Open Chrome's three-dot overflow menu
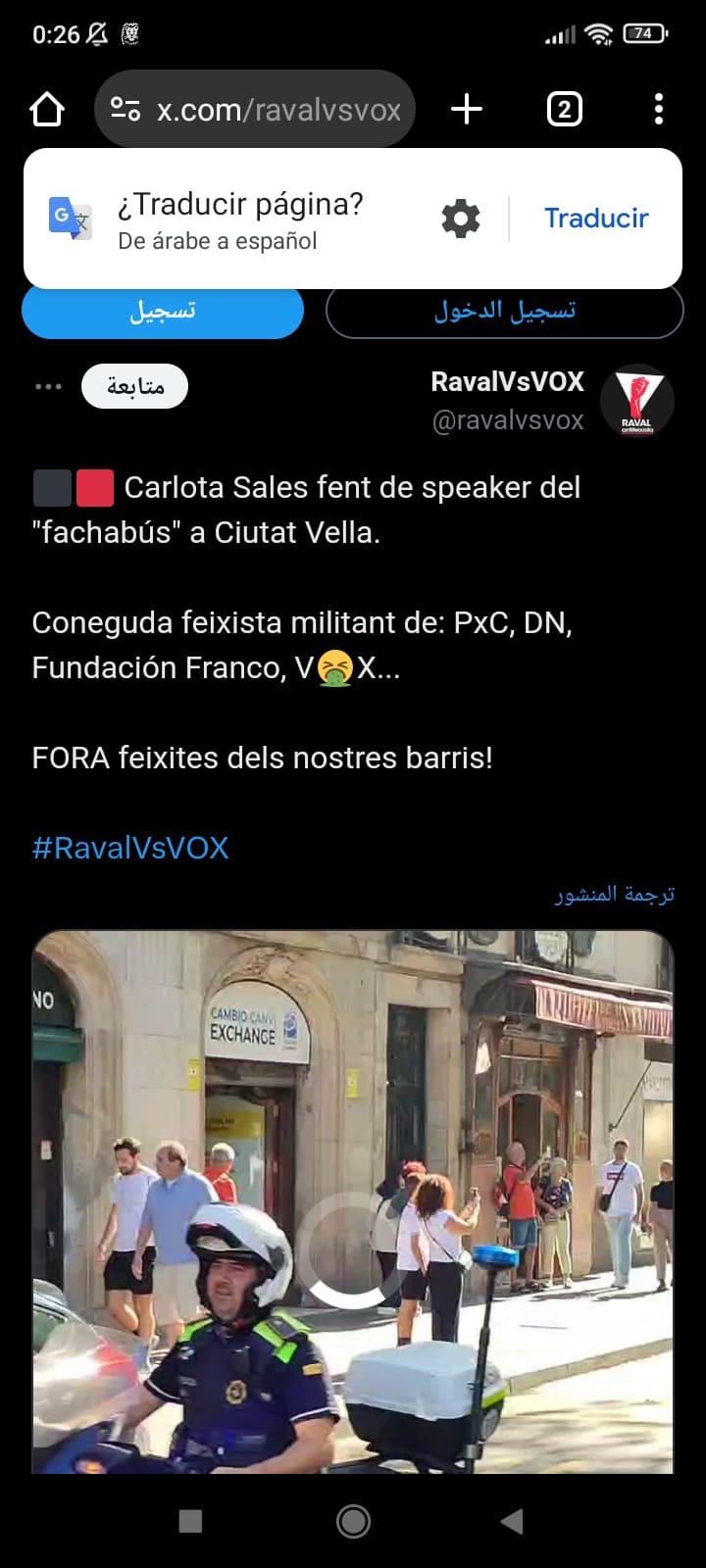 pyautogui.click(x=658, y=109)
